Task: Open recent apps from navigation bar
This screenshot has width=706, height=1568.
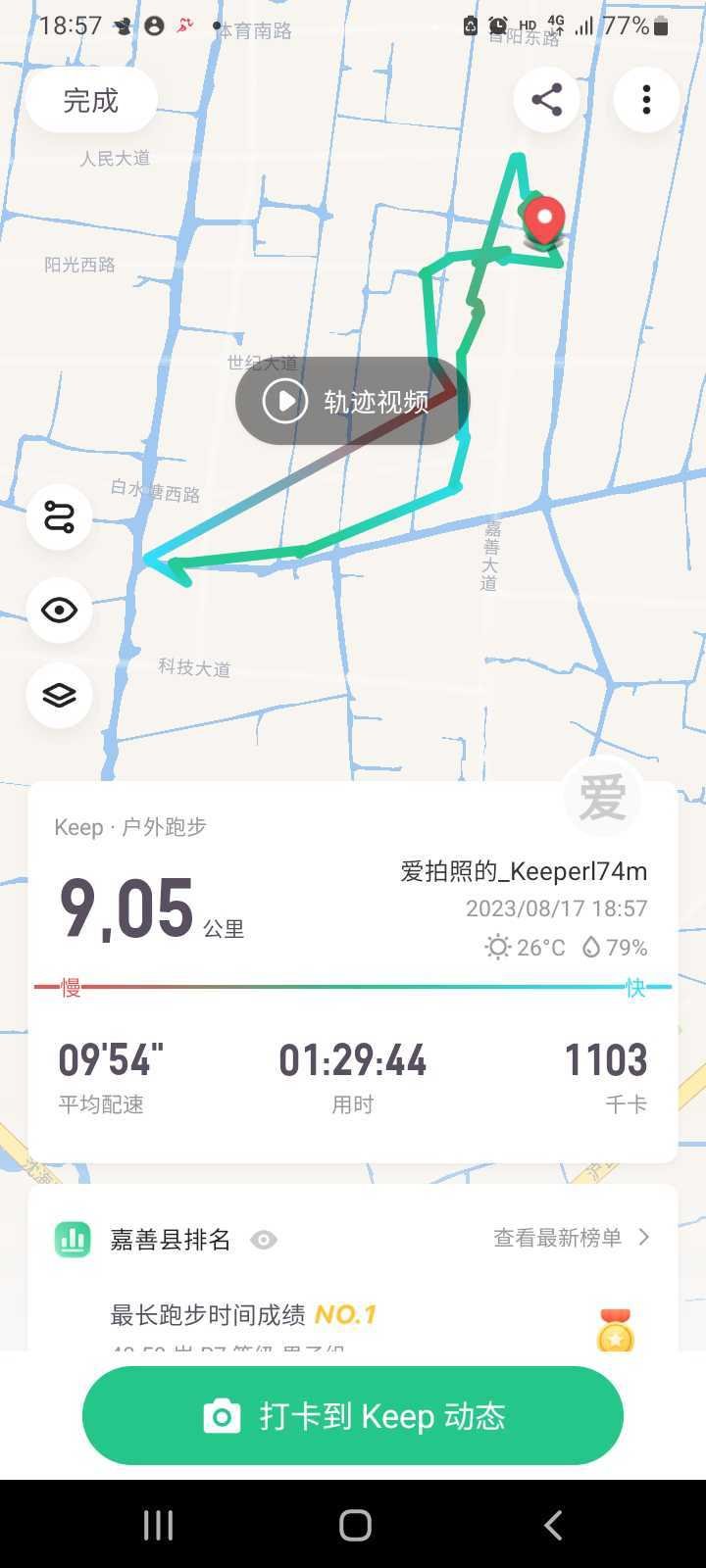Action: [x=158, y=1525]
